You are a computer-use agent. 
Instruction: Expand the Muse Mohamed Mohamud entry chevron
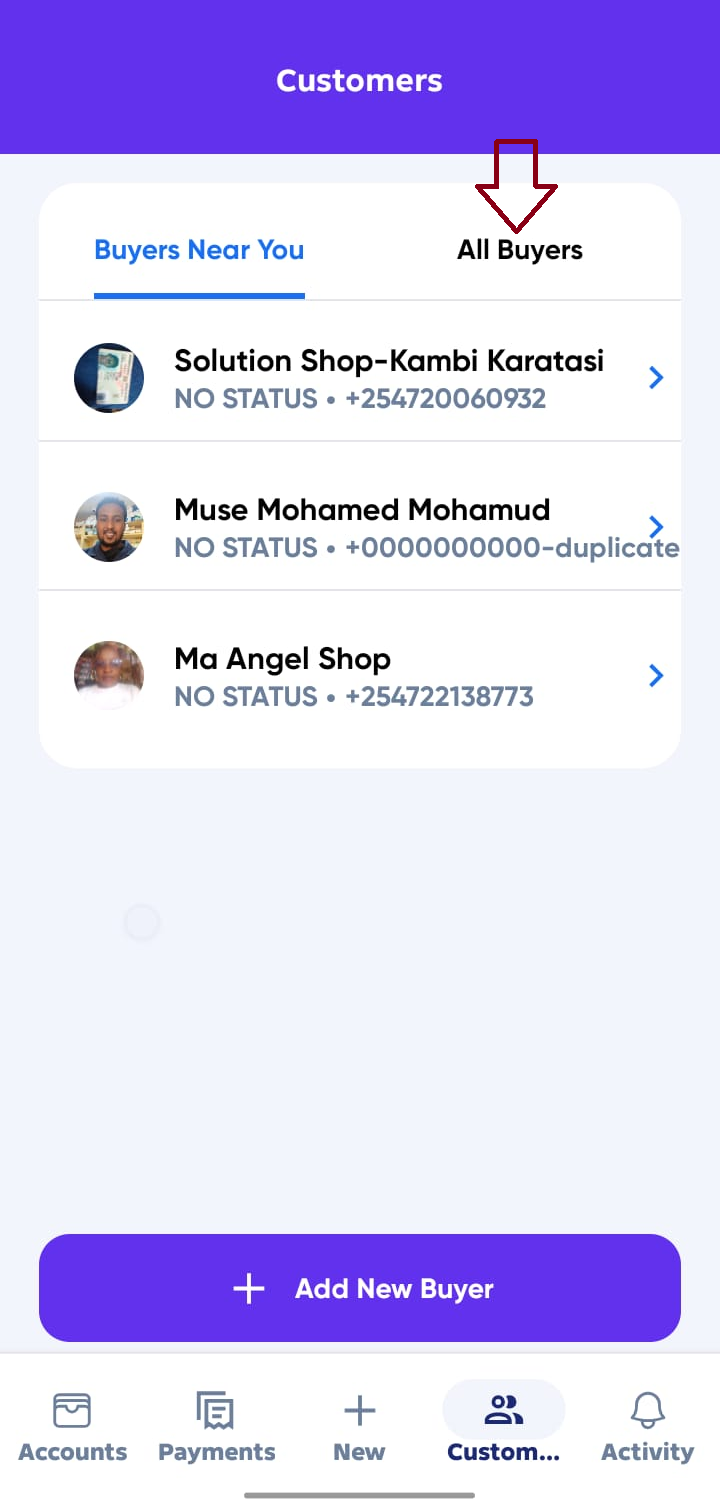tap(656, 526)
